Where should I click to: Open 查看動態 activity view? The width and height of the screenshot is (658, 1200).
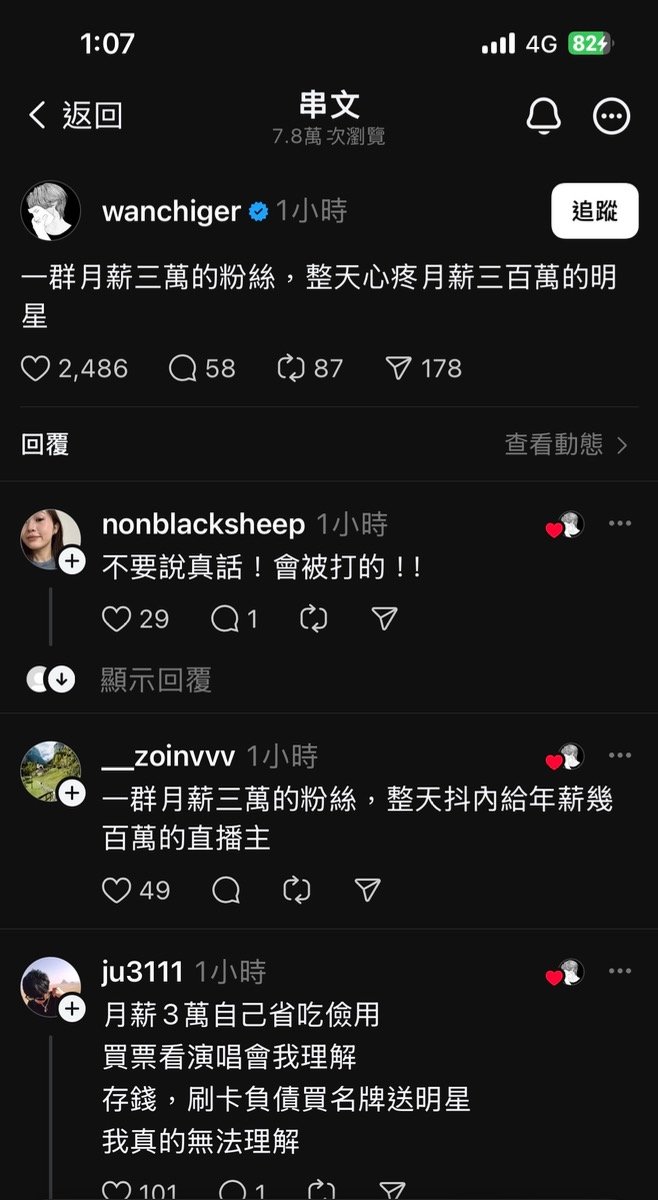tap(566, 445)
